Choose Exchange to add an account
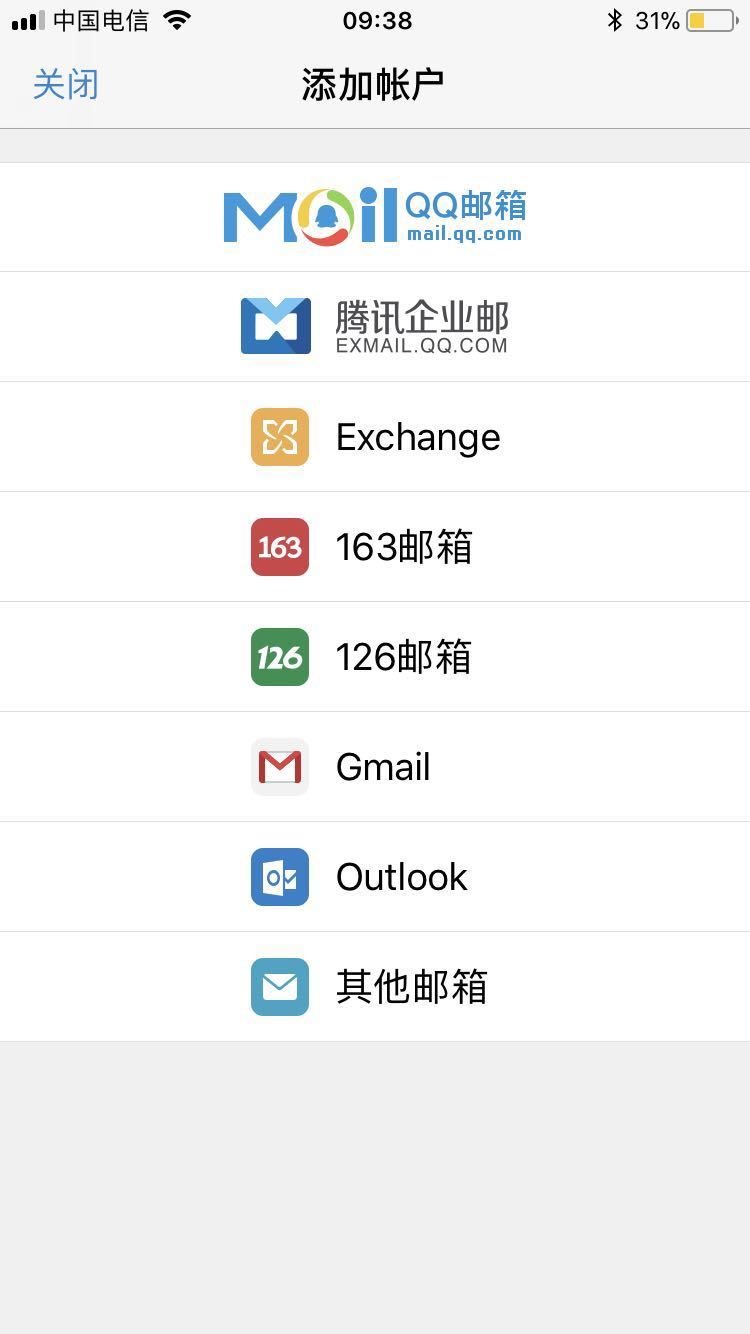 [418, 437]
